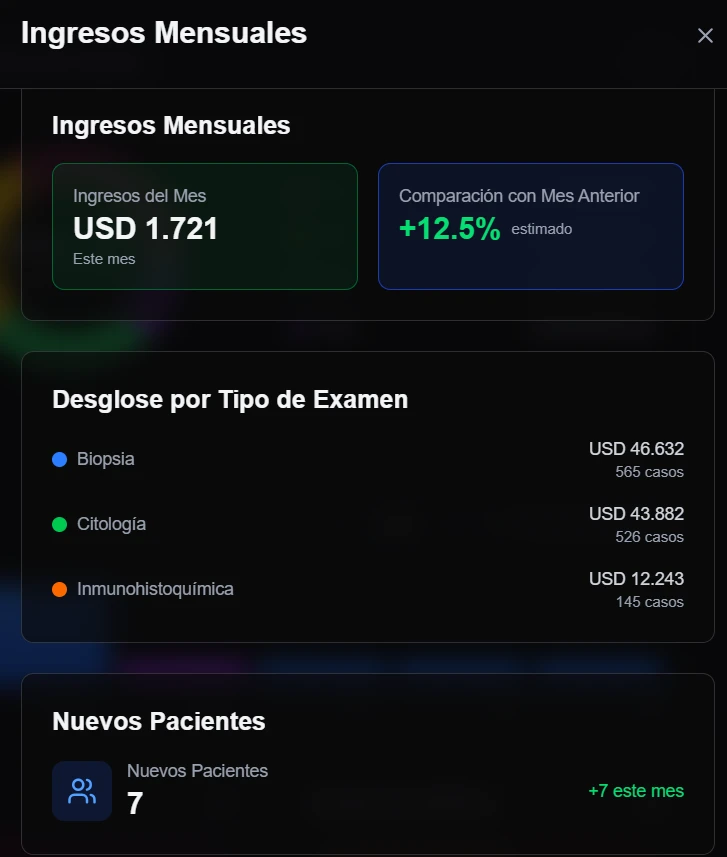The height and width of the screenshot is (857, 727).
Task: Click the Nuevos Pacientes people icon
Action: (82, 790)
